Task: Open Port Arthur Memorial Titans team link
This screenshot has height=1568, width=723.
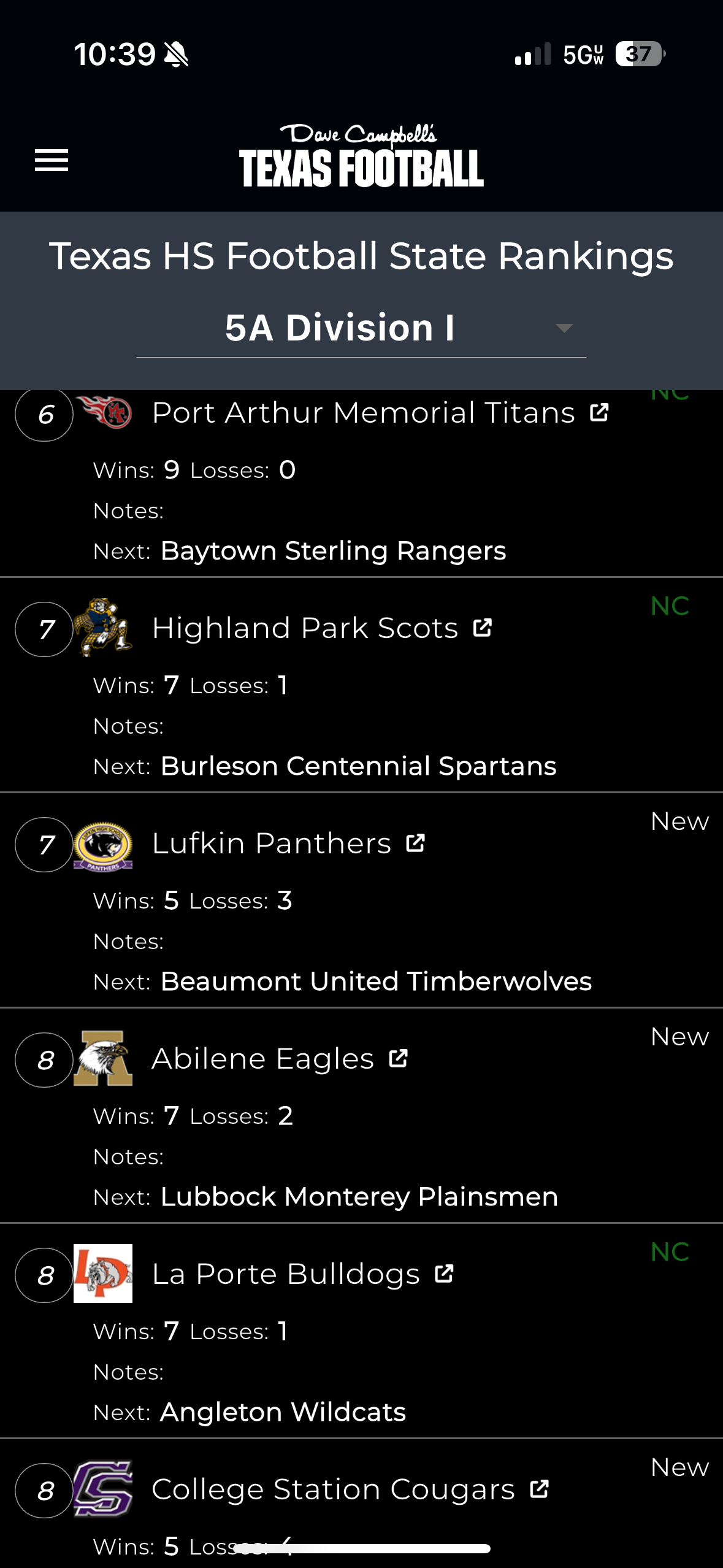Action: [x=599, y=413]
